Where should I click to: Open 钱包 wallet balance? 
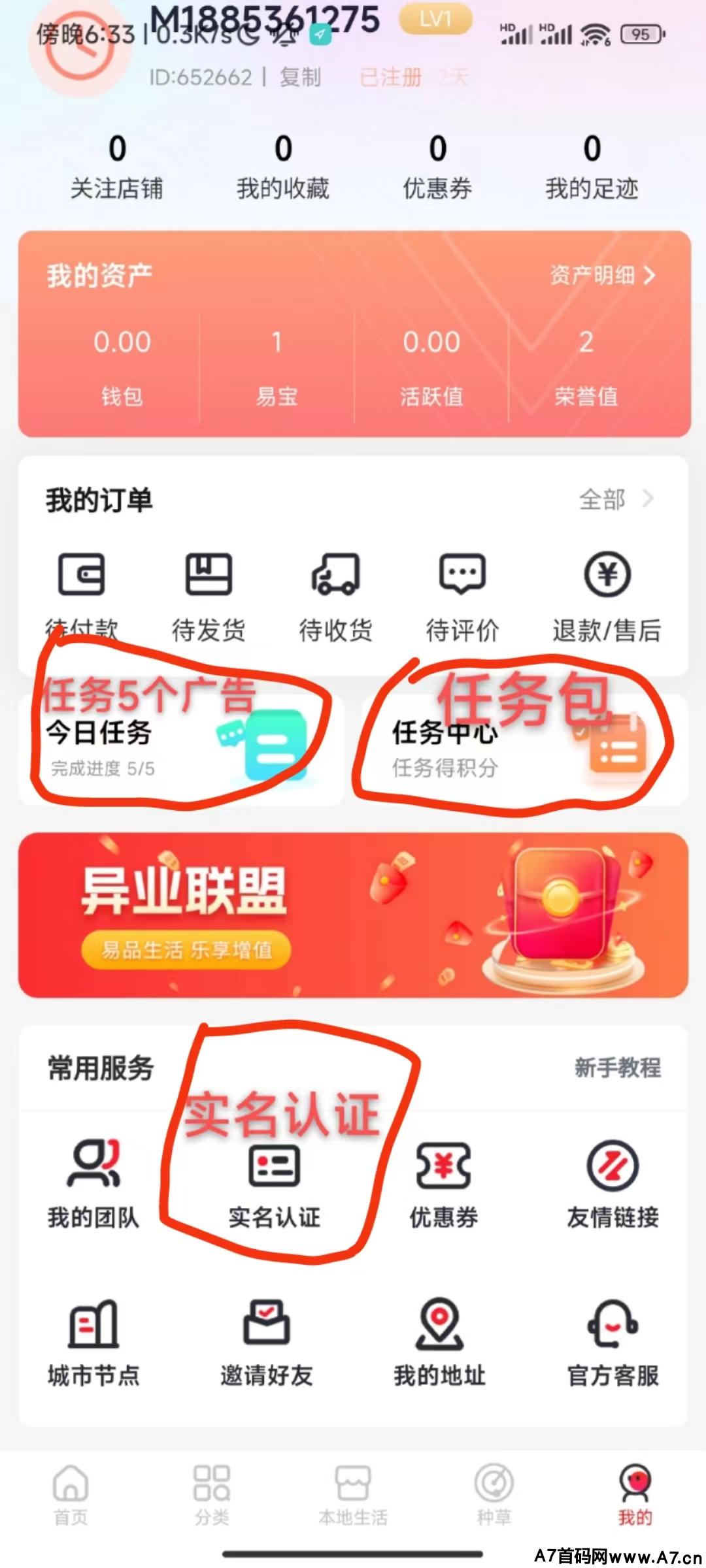[122, 366]
